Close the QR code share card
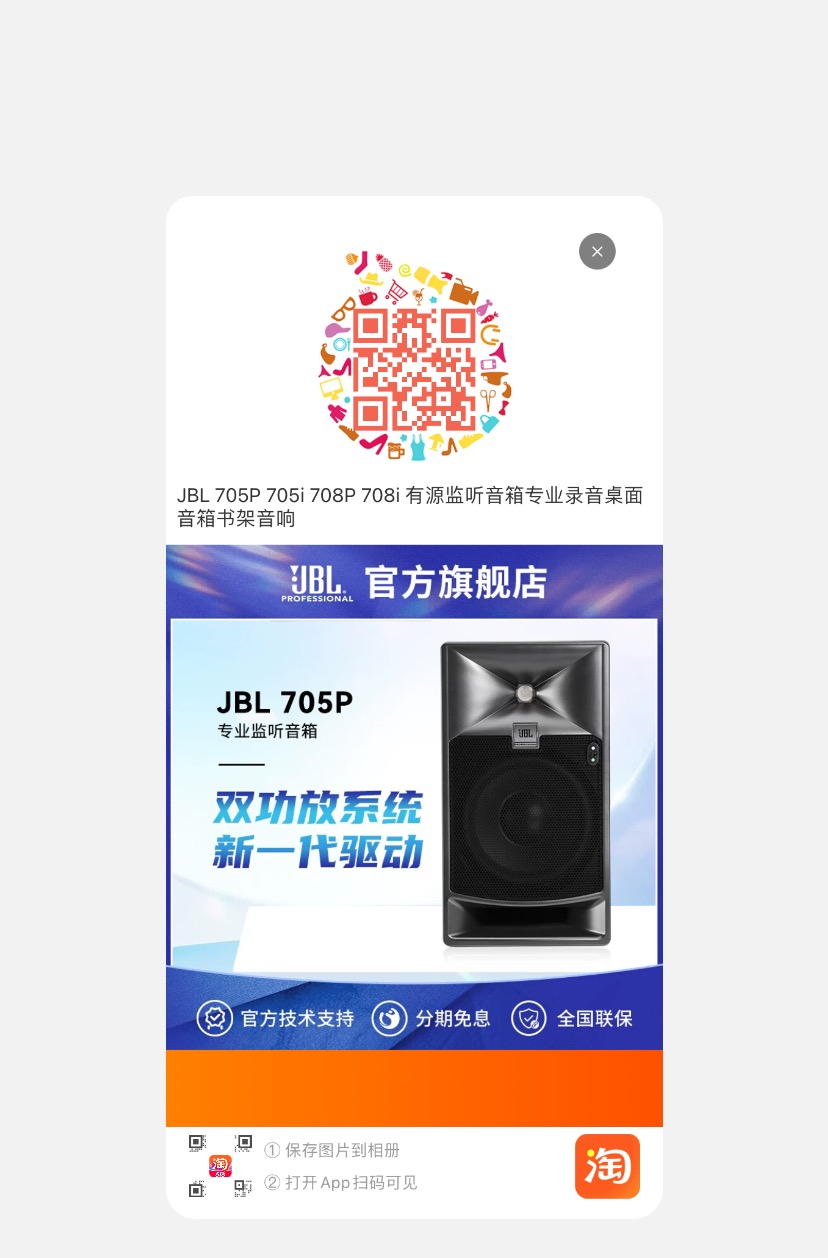Screen dimensions: 828x1258 pyautogui.click(x=597, y=251)
